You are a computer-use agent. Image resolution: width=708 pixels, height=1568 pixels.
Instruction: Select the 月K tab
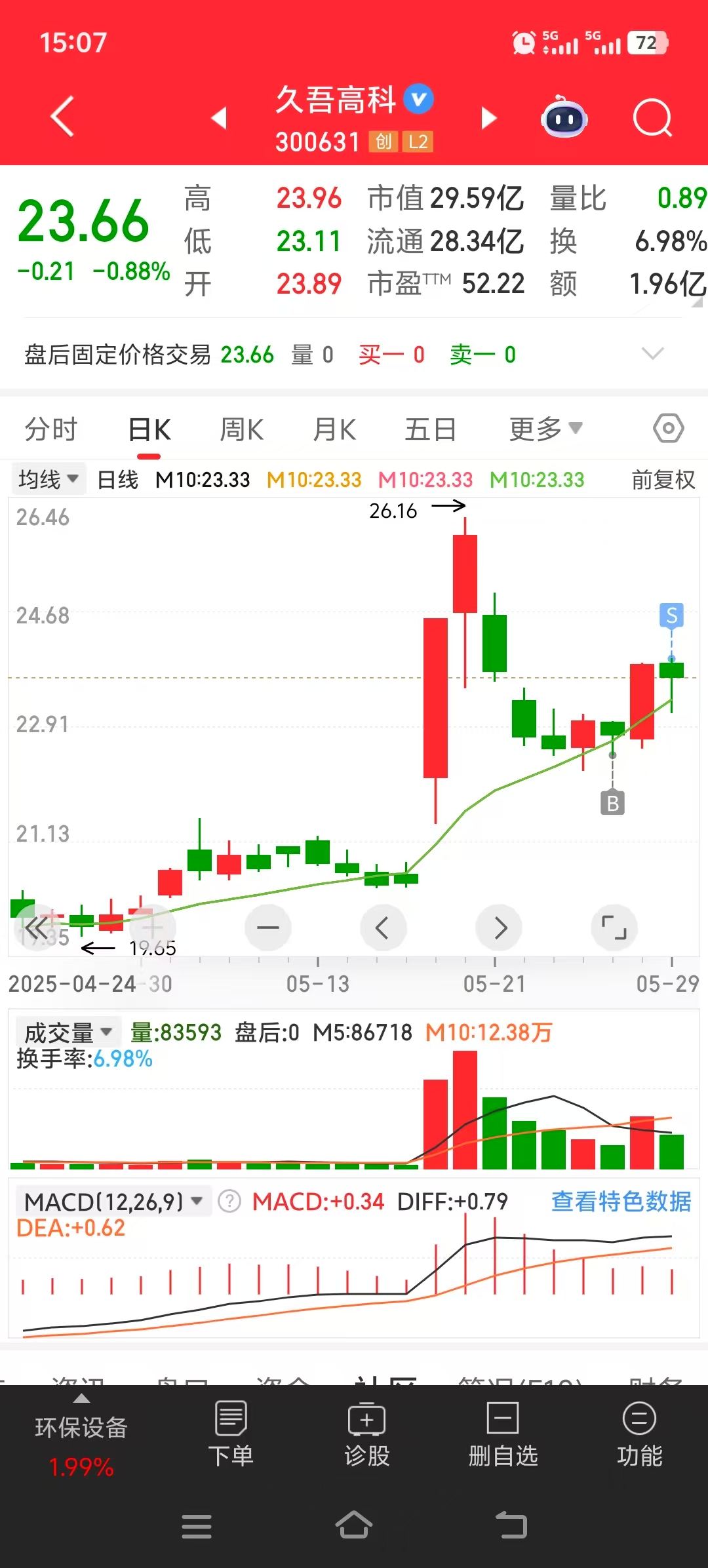coord(334,430)
